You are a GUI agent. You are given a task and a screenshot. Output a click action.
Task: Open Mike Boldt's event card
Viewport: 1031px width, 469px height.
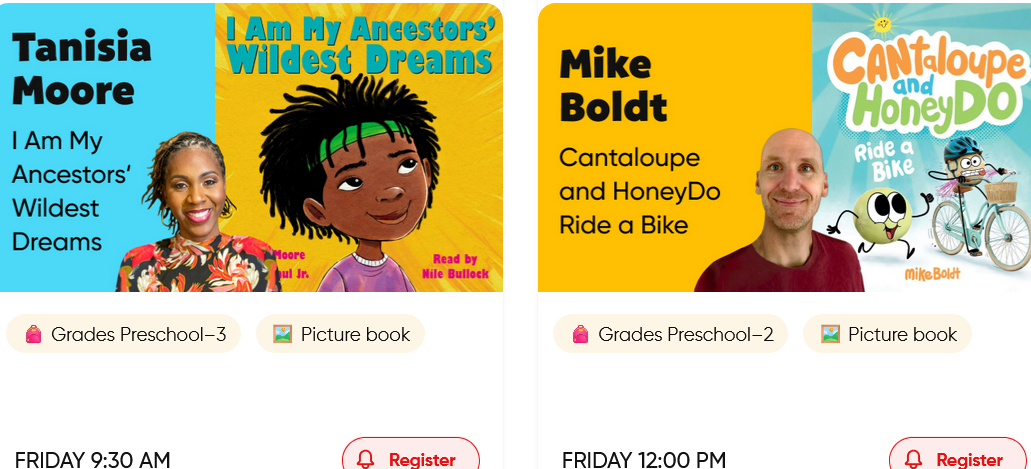[784, 148]
